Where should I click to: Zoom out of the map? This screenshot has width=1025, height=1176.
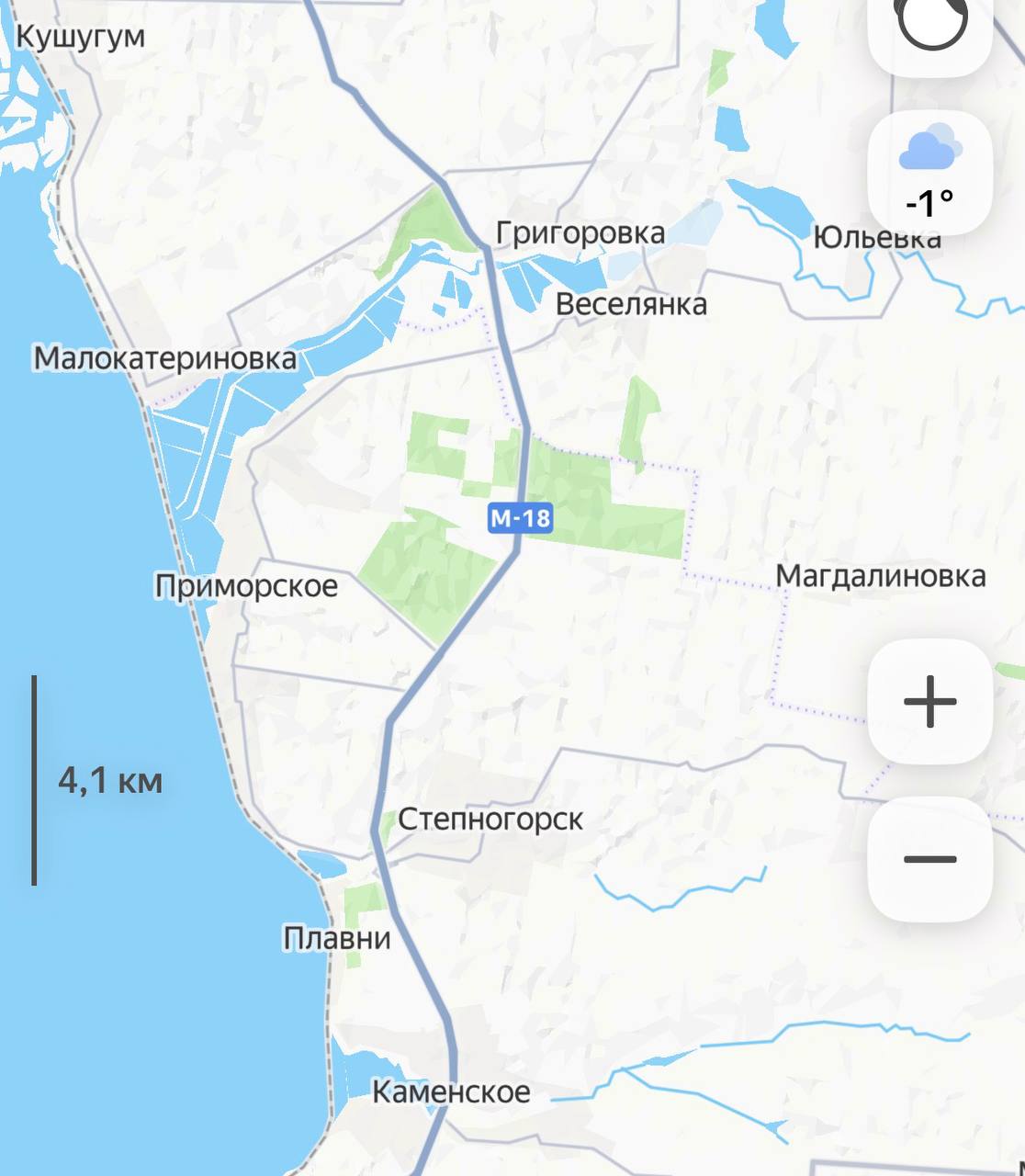929,859
